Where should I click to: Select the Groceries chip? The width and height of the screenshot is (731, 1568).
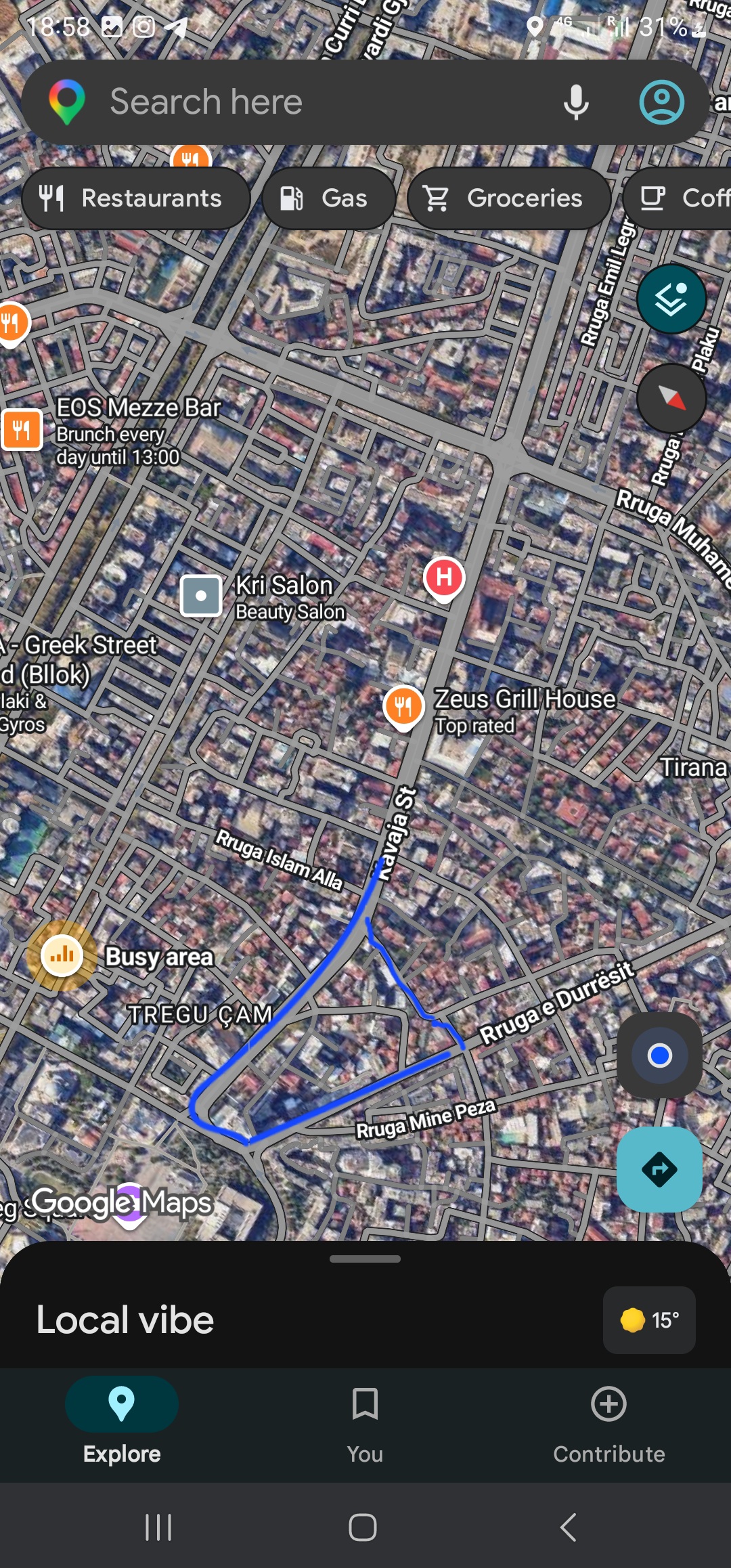pyautogui.click(x=508, y=198)
